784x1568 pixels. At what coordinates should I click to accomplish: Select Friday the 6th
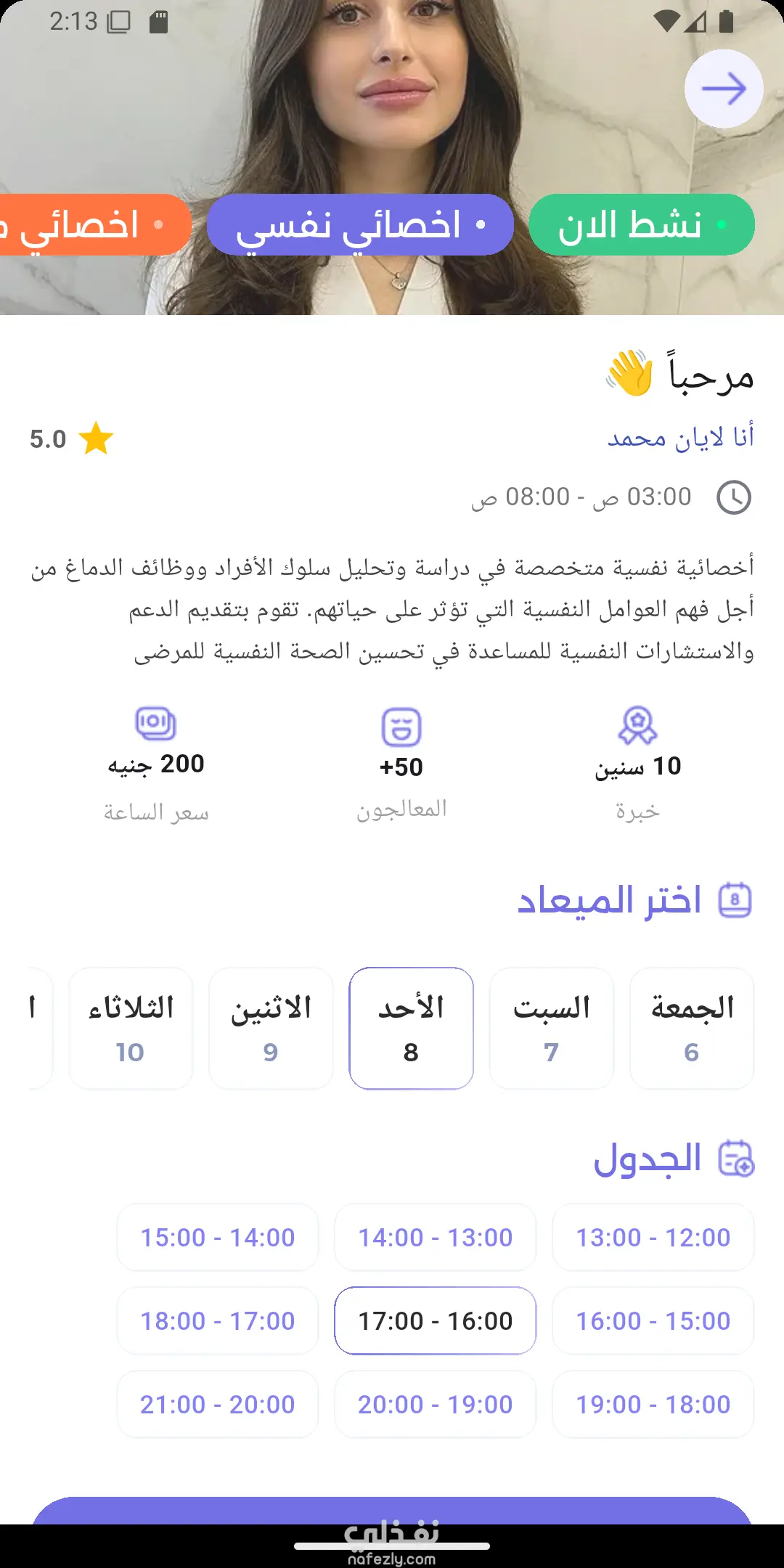(692, 1028)
